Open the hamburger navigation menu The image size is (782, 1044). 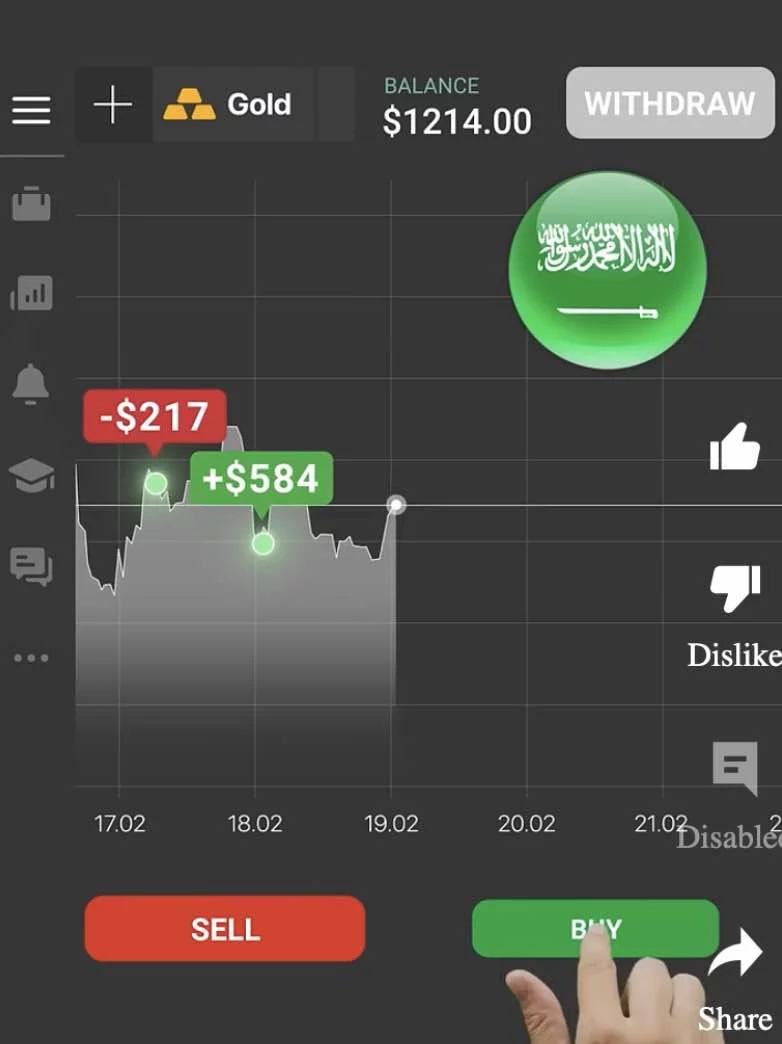[31, 111]
